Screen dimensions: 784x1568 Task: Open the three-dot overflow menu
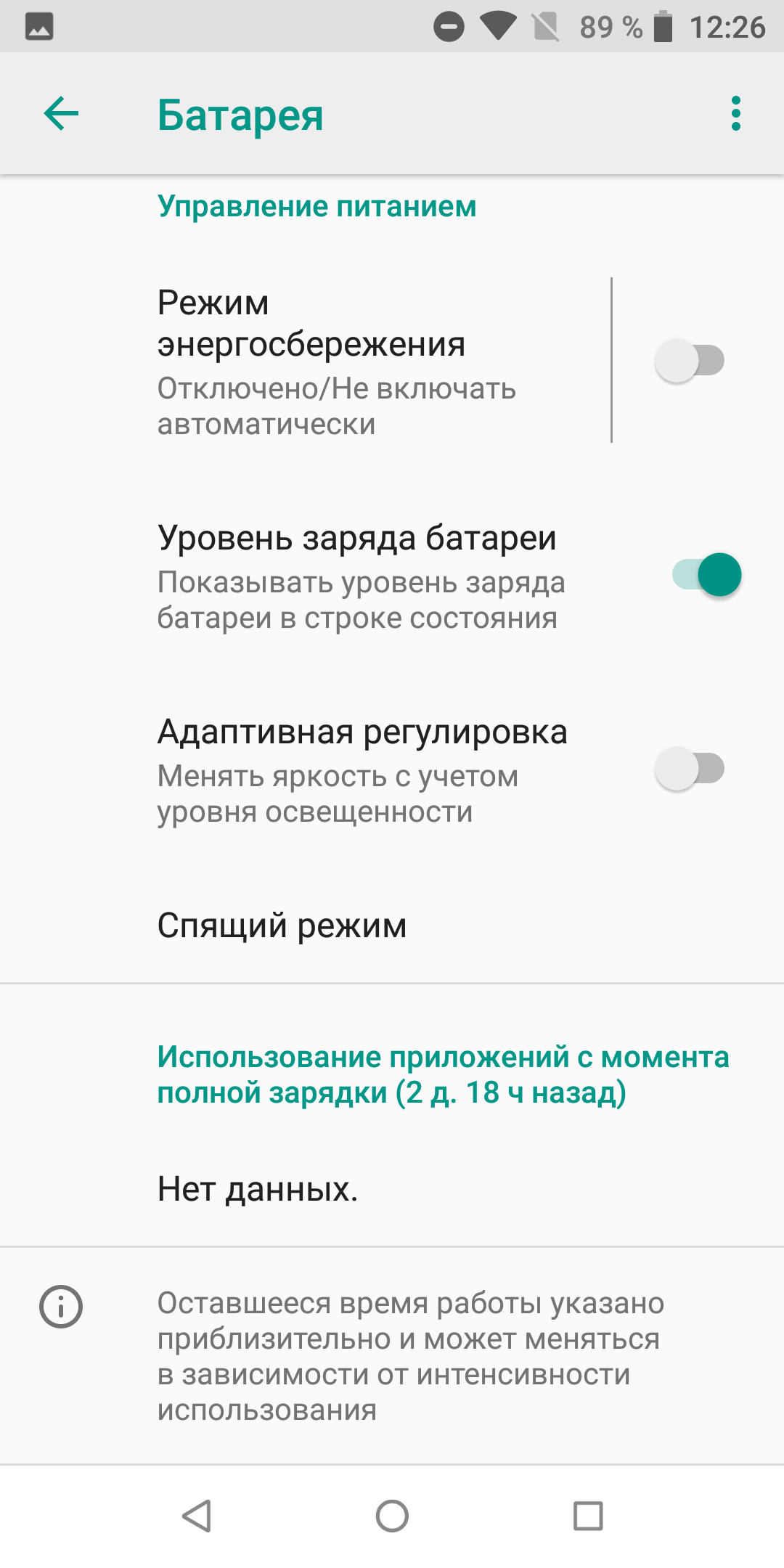point(736,114)
